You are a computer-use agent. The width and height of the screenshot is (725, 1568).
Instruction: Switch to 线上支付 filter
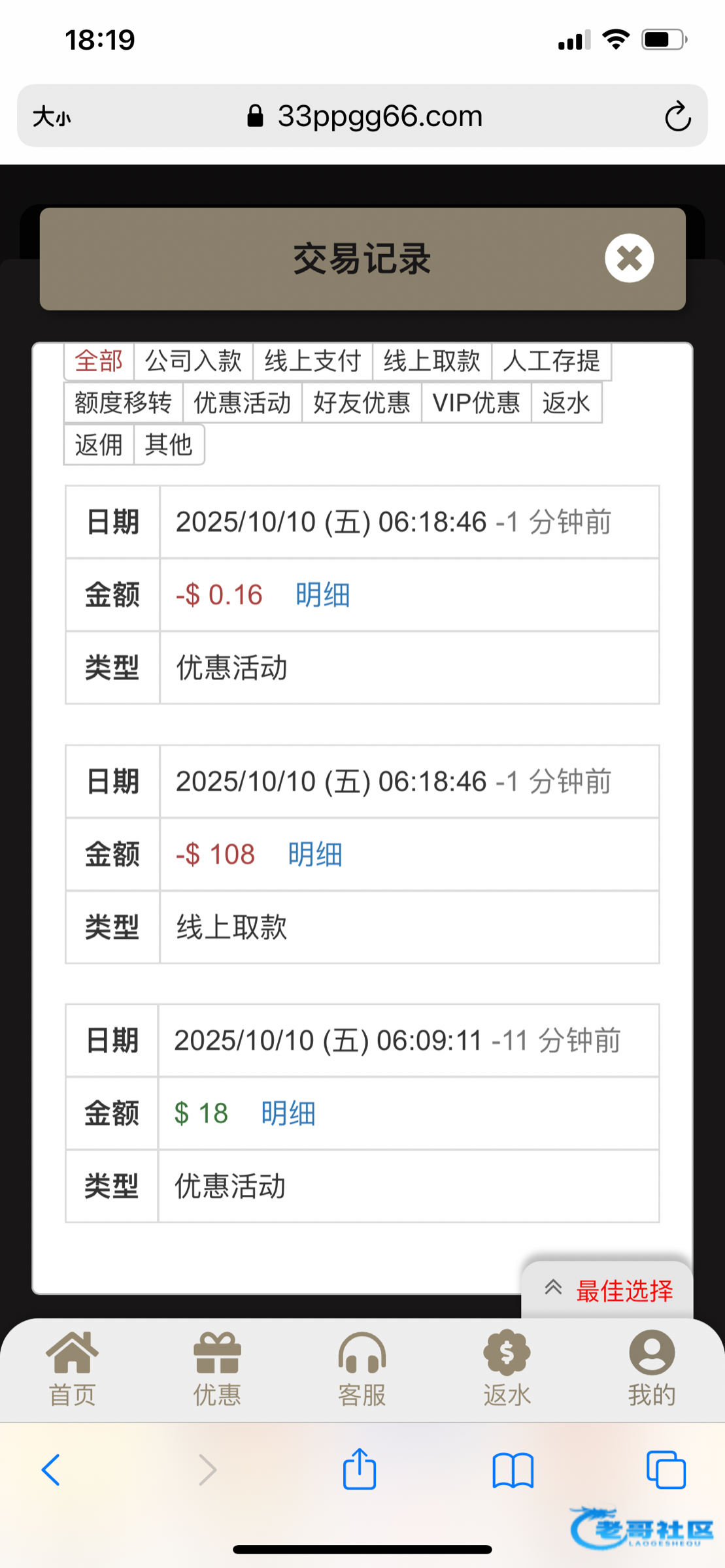coord(312,361)
